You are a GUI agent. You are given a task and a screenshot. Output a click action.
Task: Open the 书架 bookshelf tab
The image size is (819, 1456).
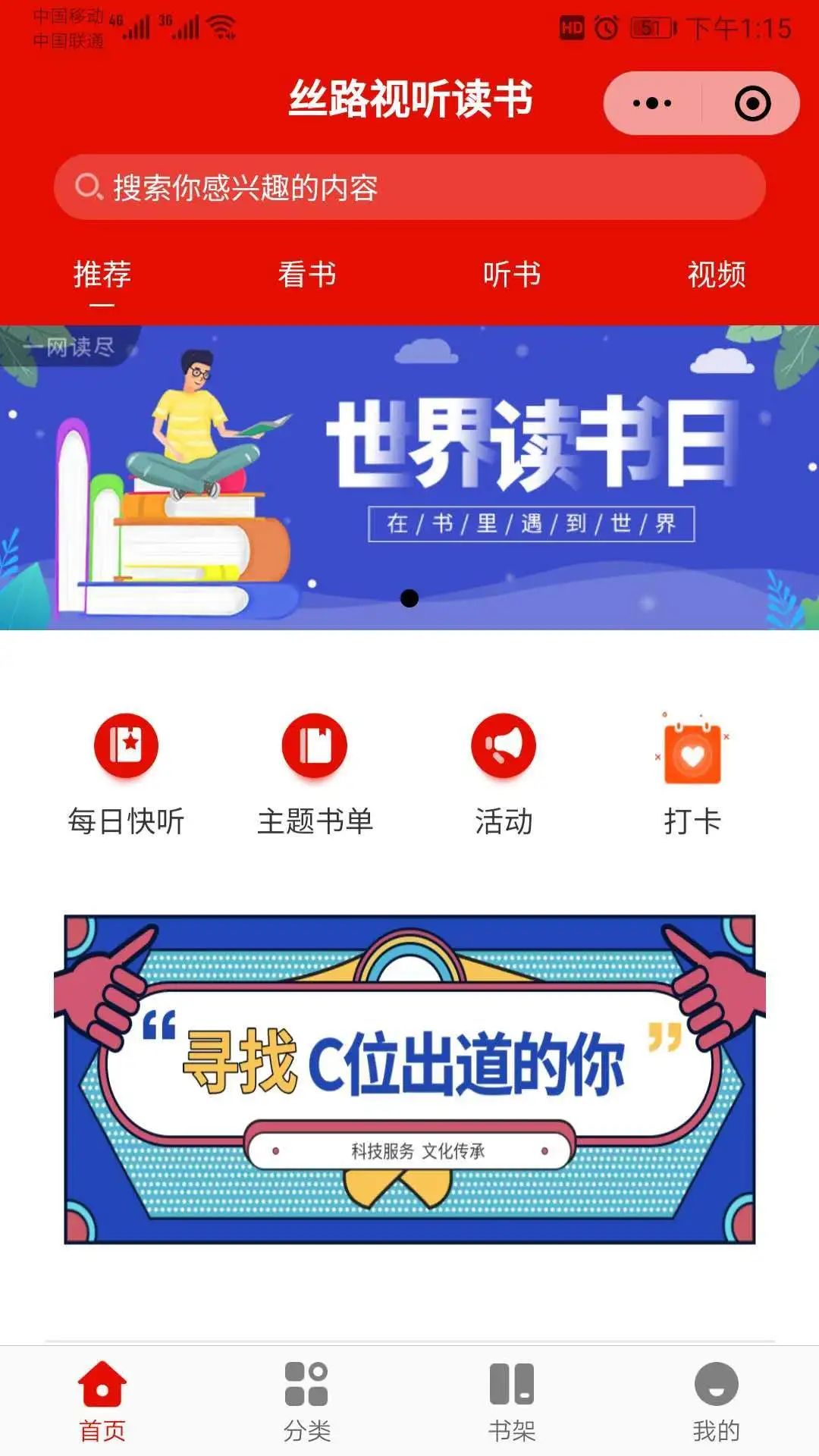coord(512,1401)
